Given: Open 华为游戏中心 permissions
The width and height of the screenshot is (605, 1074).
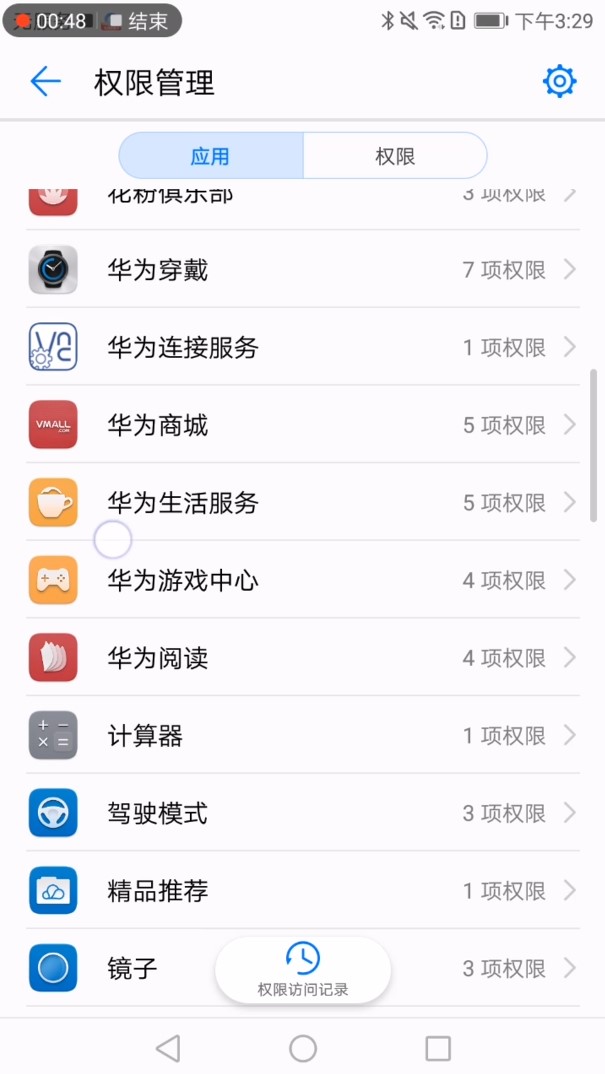Looking at the screenshot, I should point(302,580).
